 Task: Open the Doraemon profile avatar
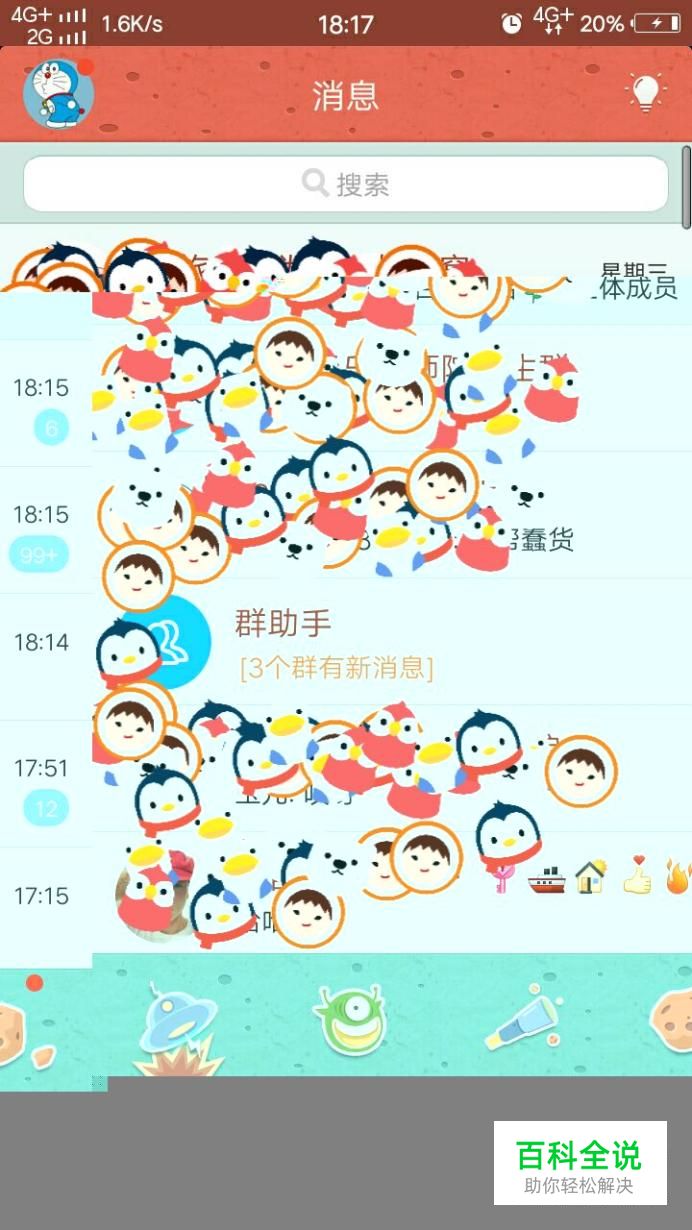click(58, 95)
